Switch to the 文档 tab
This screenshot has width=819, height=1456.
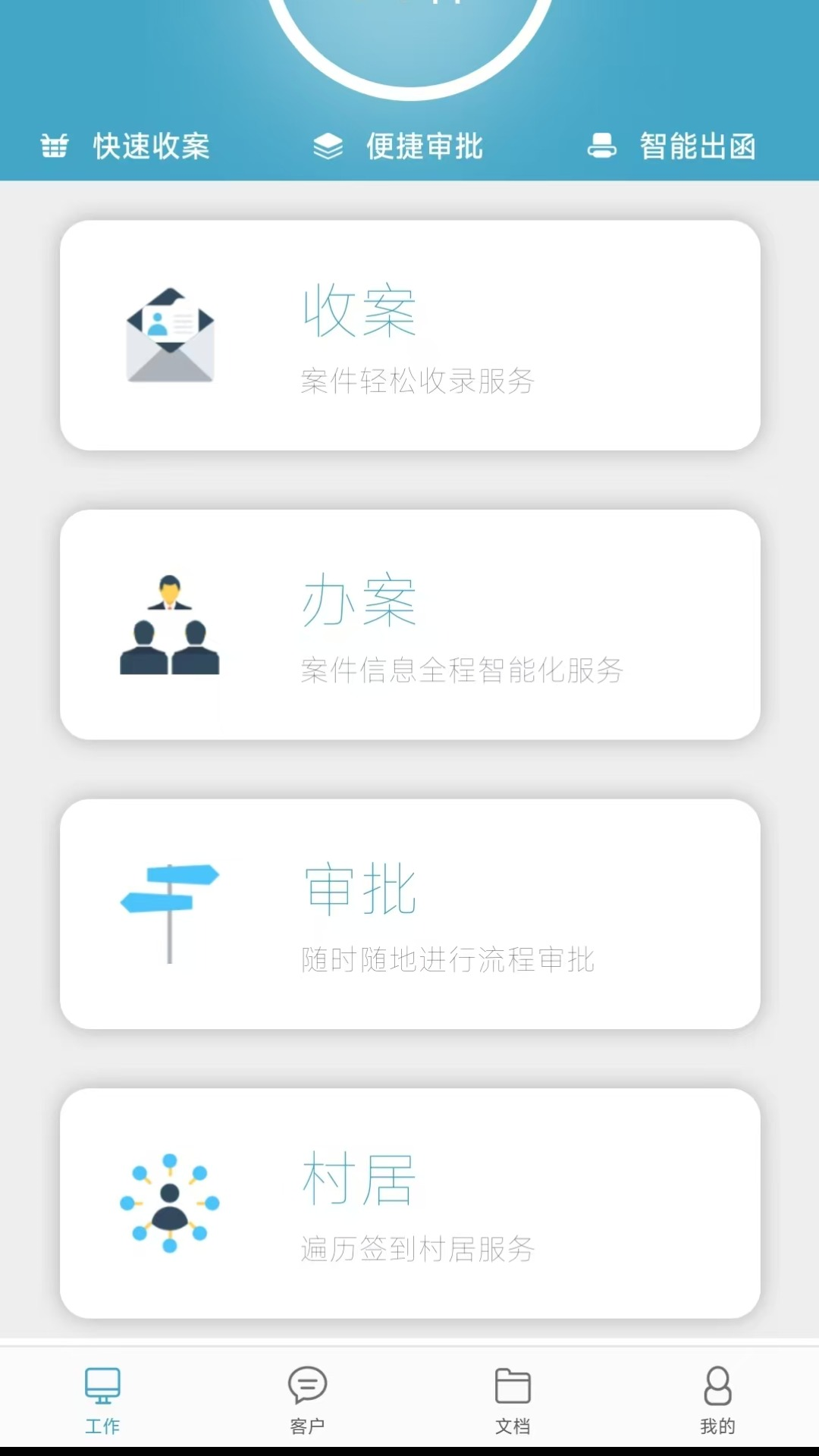512,1399
